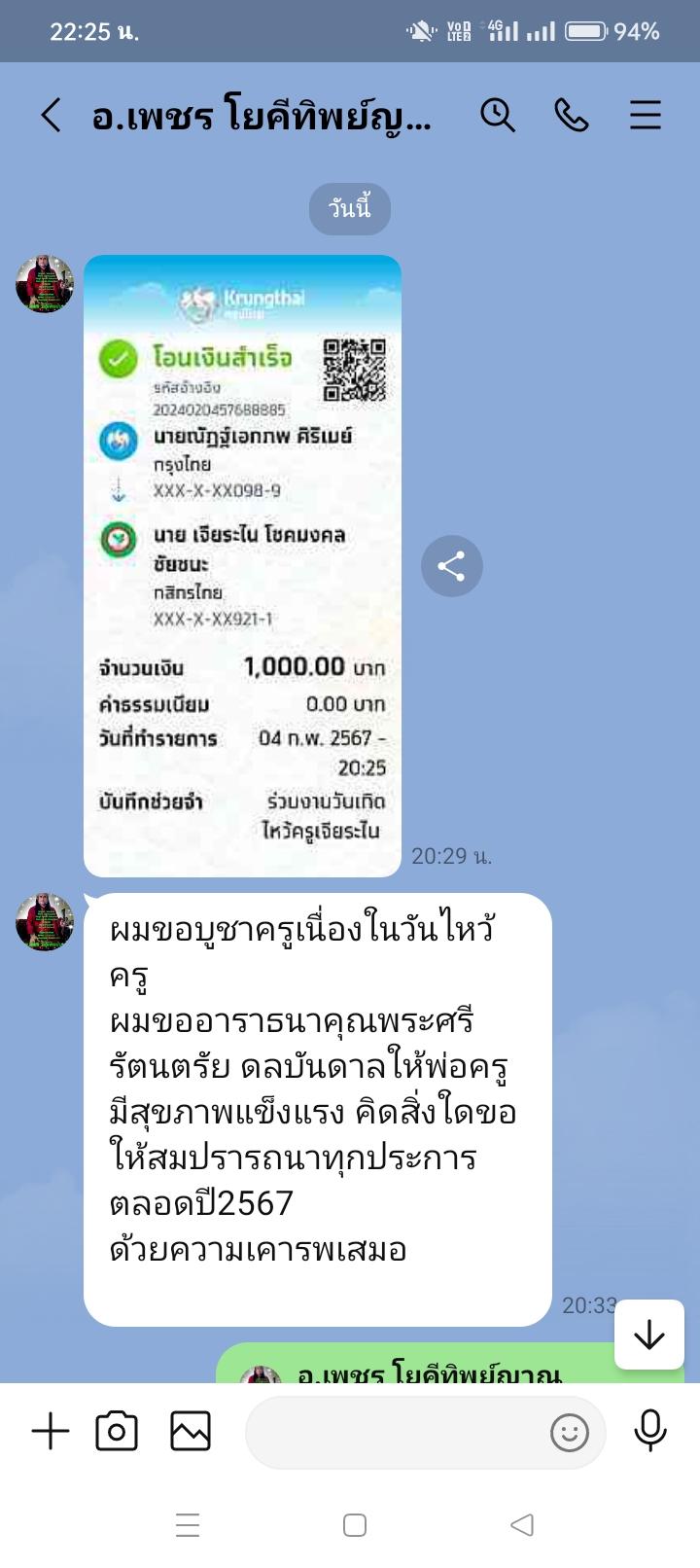
Task: Open the chat menu
Action: pos(645,116)
